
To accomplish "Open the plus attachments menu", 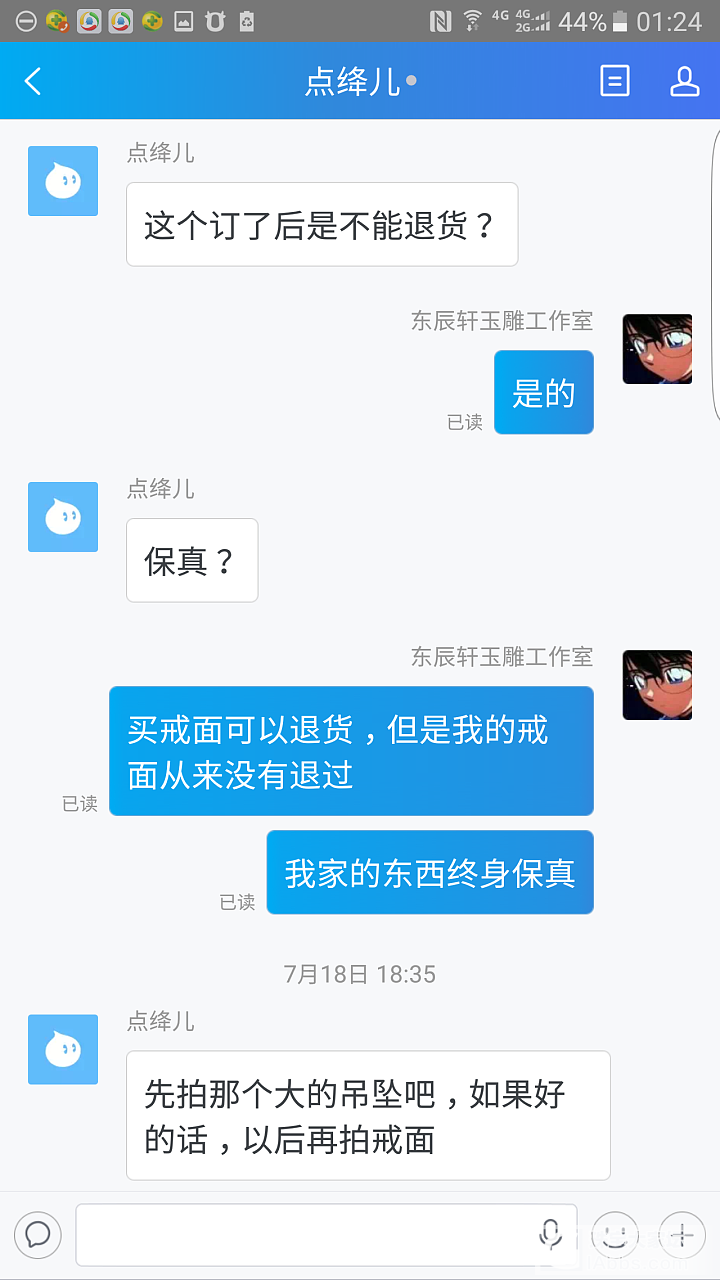I will click(x=682, y=1235).
